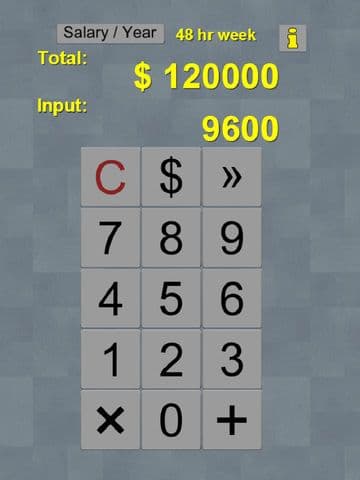Tap the plus key
This screenshot has width=360, height=480.
232,420
